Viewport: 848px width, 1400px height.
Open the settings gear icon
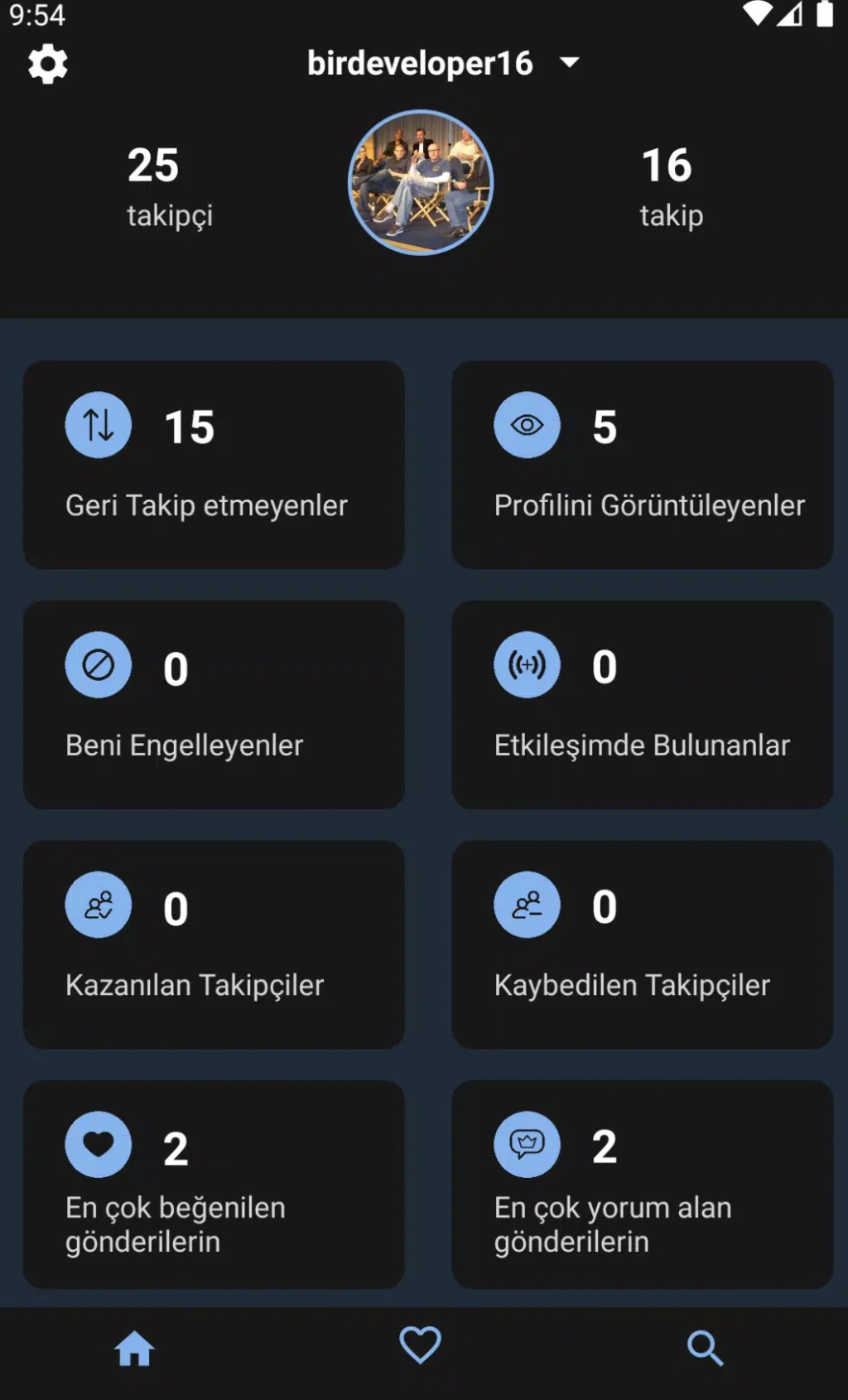coord(48,64)
